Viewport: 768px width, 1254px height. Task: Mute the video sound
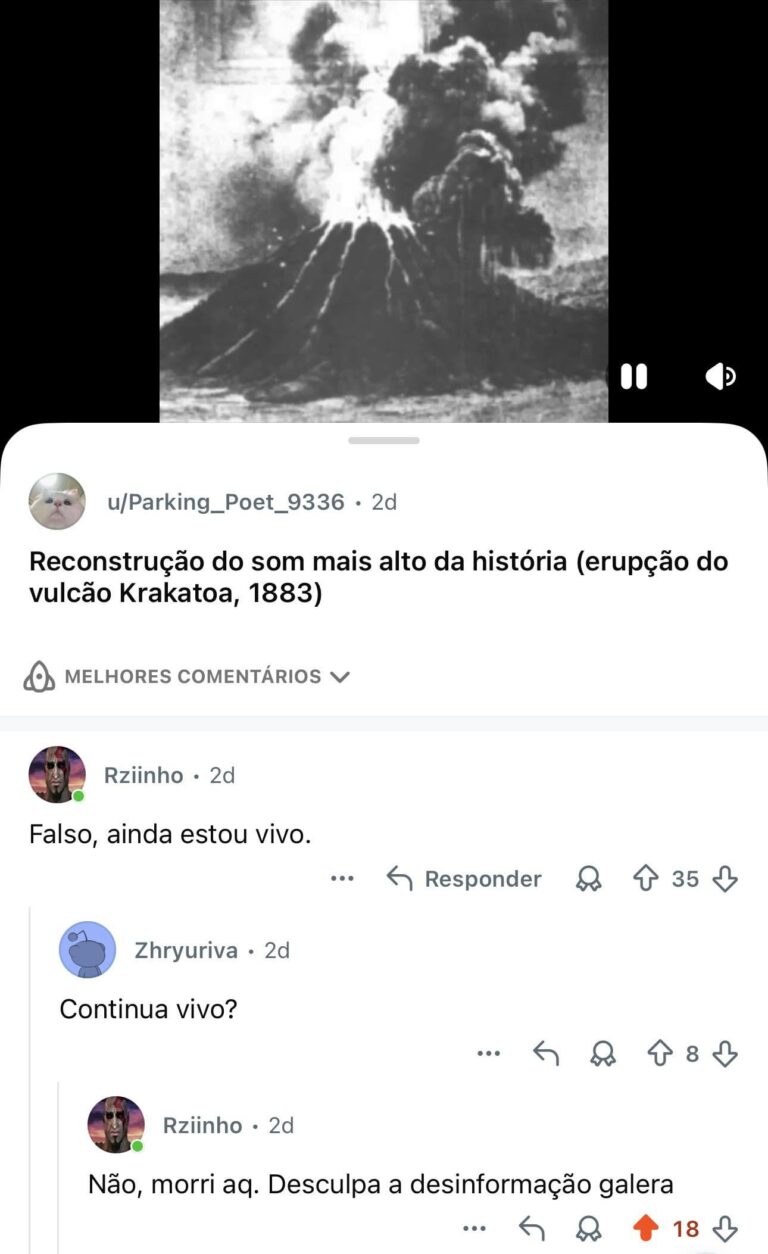pos(720,376)
